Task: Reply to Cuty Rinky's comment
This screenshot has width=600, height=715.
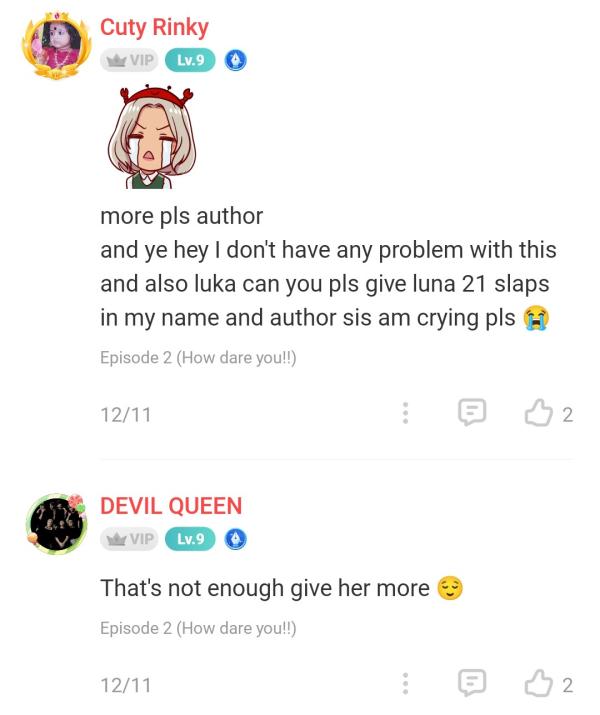Action: (471, 413)
